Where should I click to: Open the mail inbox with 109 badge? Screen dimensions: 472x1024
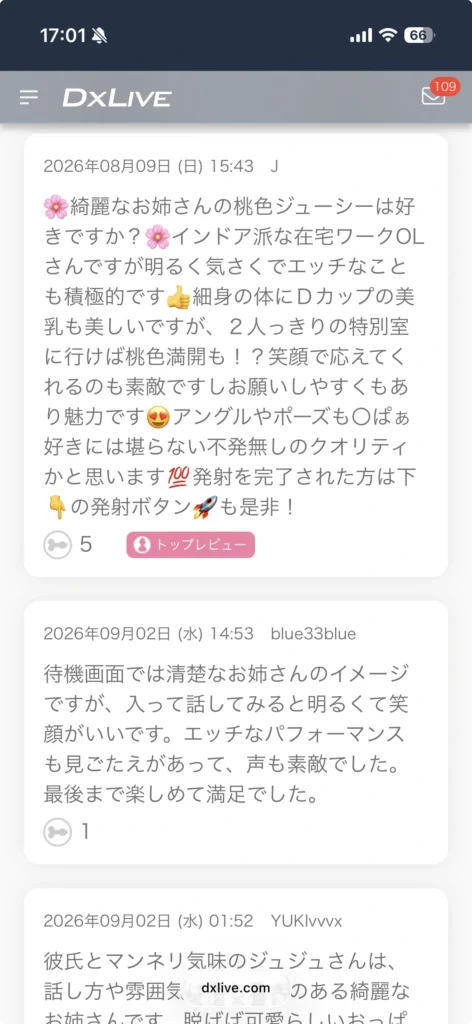tap(433, 95)
